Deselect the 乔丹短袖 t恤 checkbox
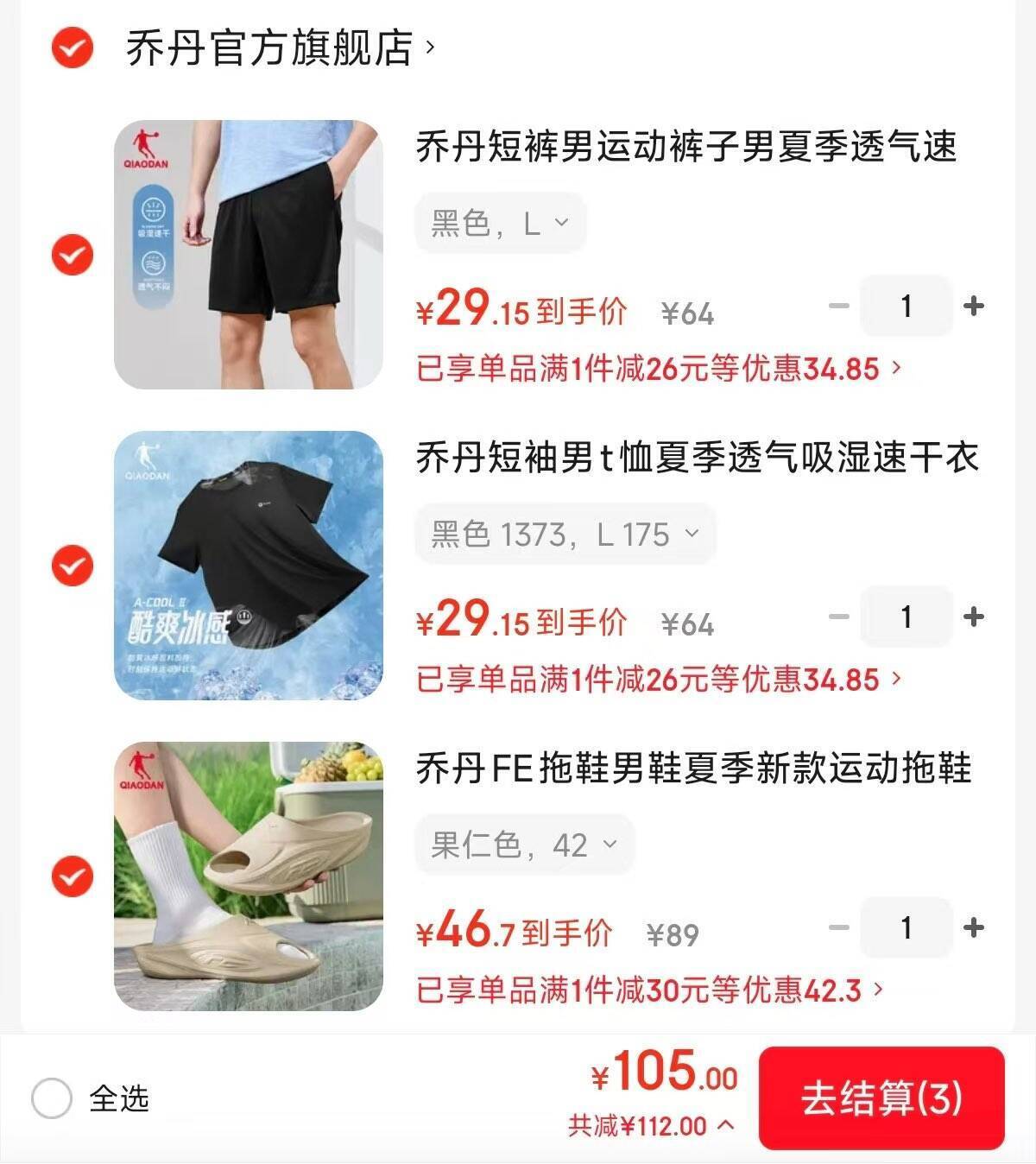 pos(73,566)
